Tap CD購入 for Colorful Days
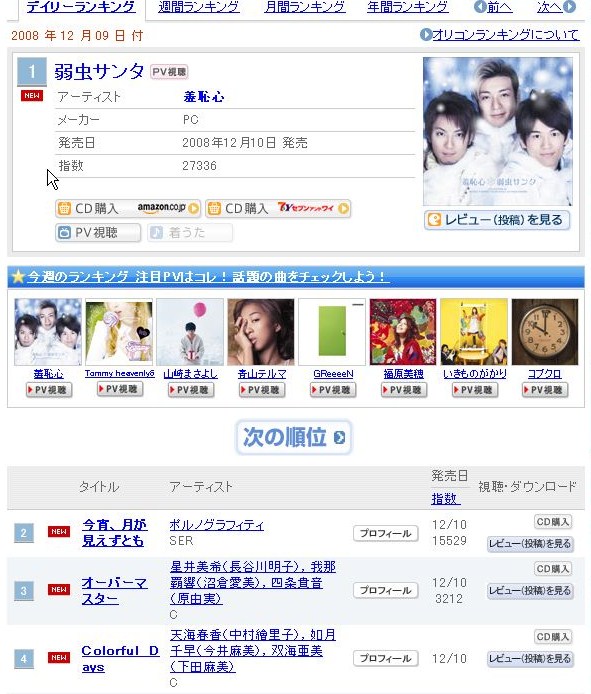 point(552,637)
